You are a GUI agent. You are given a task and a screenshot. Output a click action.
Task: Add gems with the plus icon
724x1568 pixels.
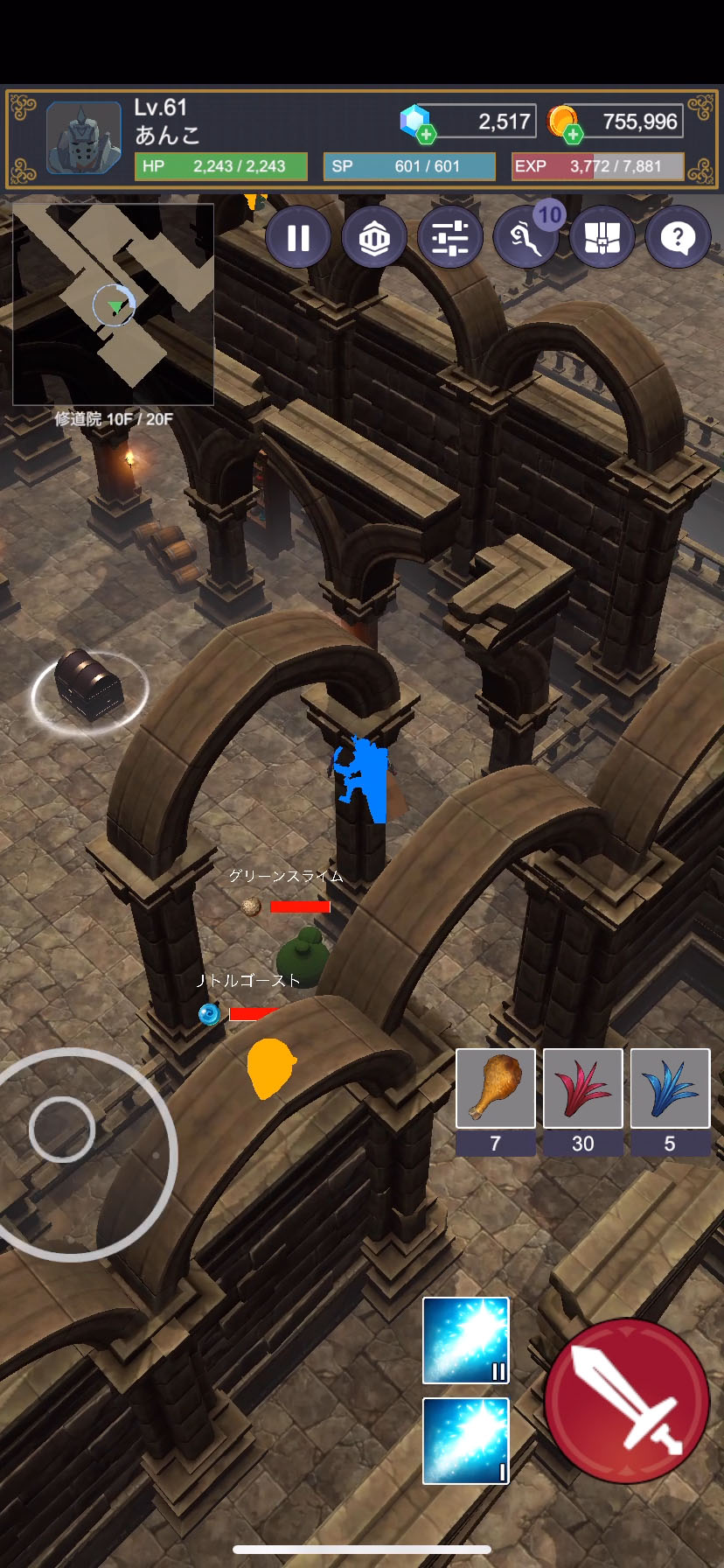426,134
